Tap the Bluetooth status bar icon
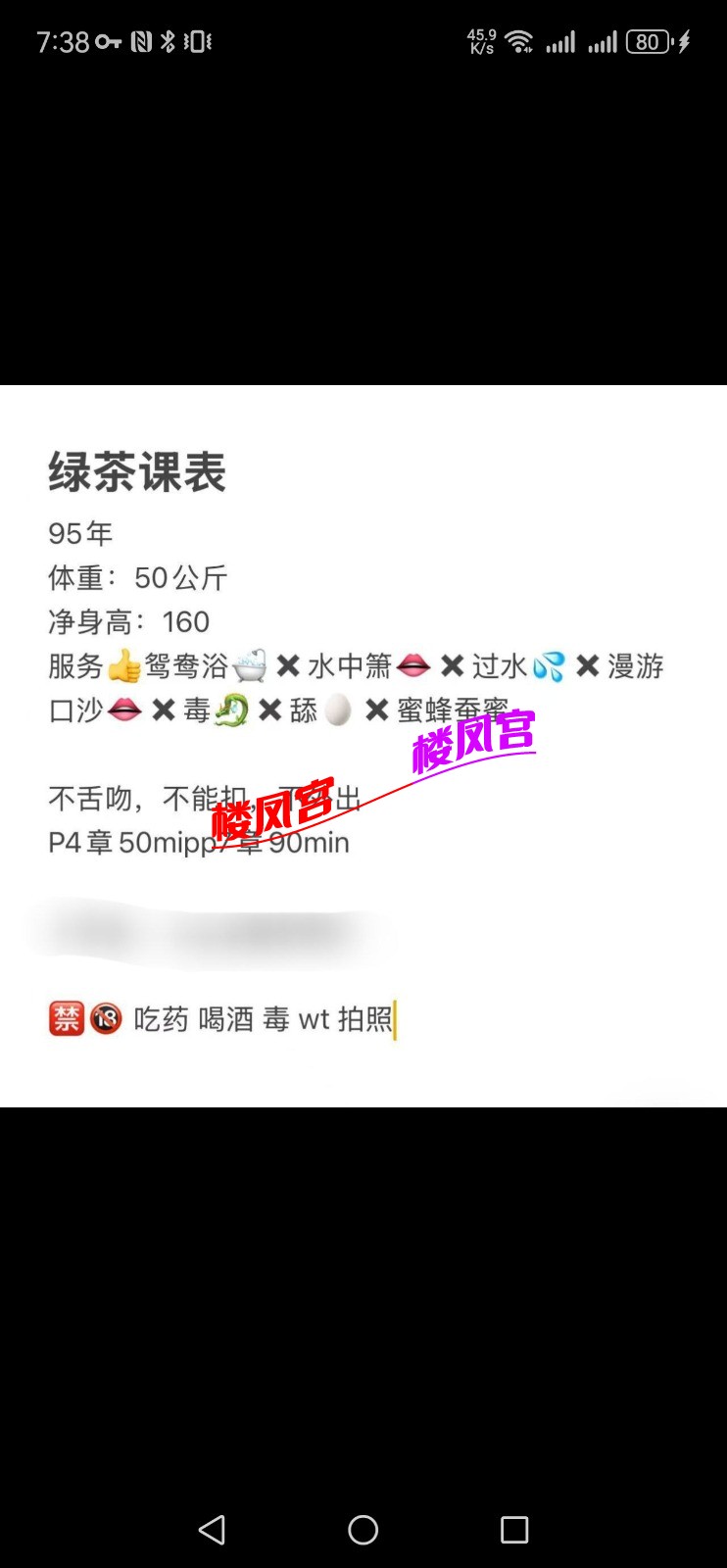This screenshot has height=1568, width=727. coord(169,41)
